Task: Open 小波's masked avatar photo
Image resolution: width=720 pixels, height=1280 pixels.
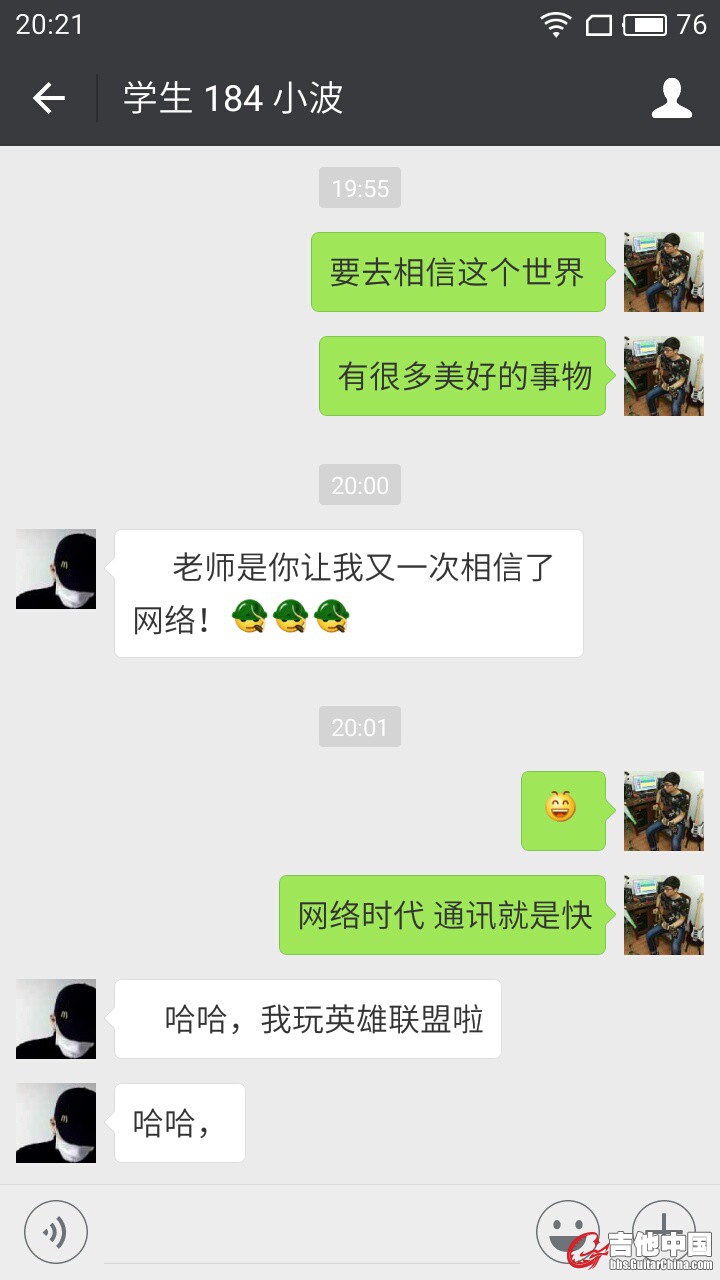Action: (x=55, y=569)
